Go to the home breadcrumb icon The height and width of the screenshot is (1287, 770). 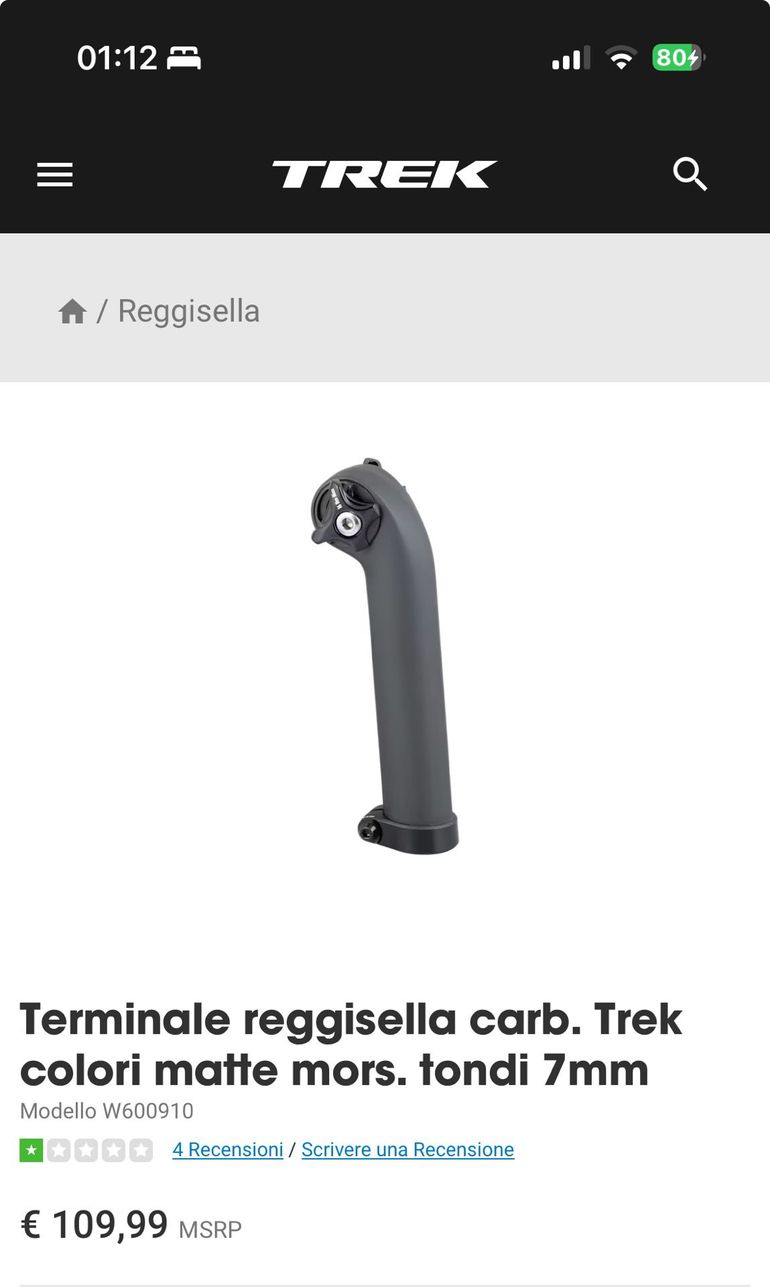(x=72, y=312)
